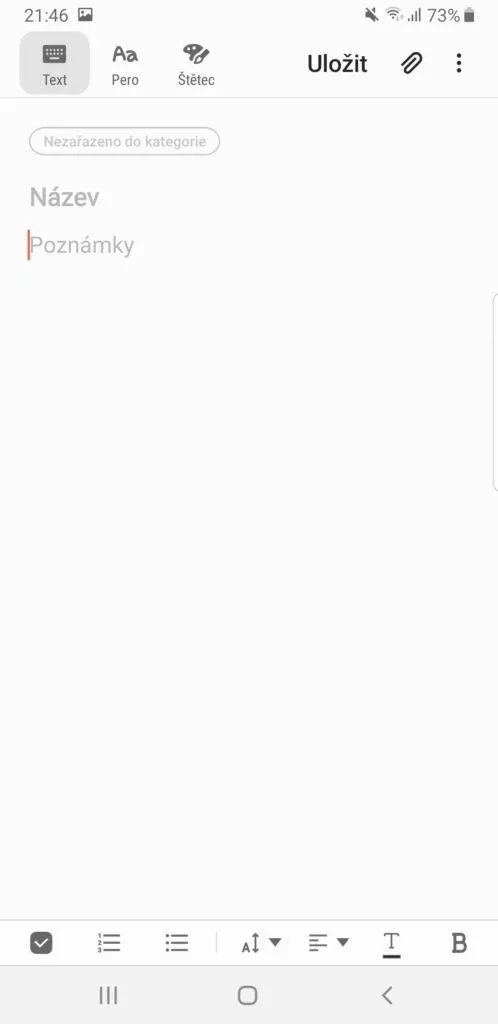Enable bold formatting
Screen dimensions: 498x1024
point(459,943)
